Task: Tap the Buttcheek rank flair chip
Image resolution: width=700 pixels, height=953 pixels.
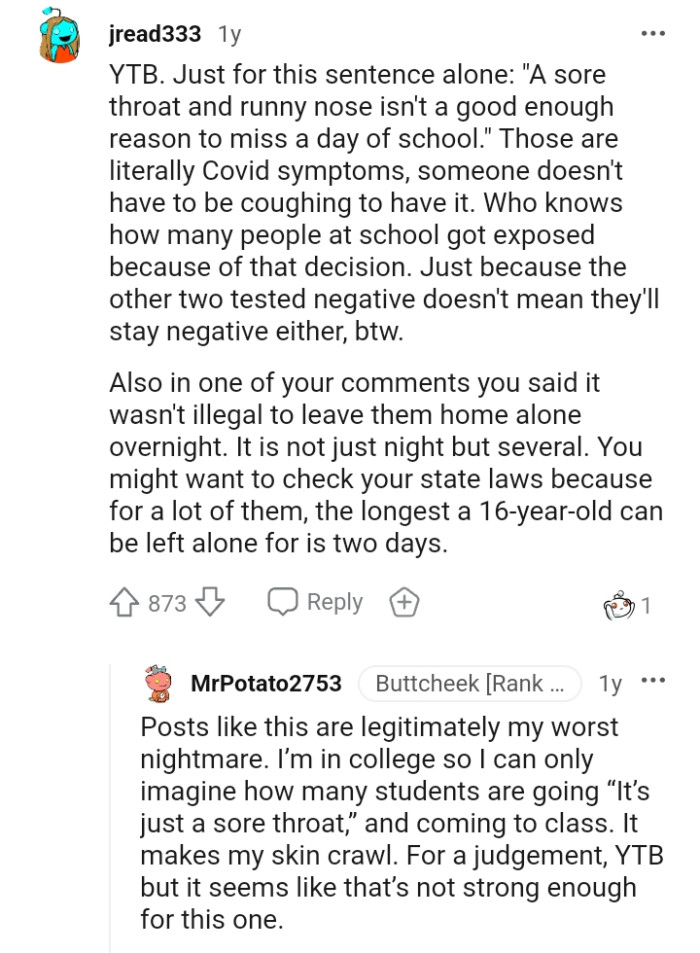Action: [468, 684]
